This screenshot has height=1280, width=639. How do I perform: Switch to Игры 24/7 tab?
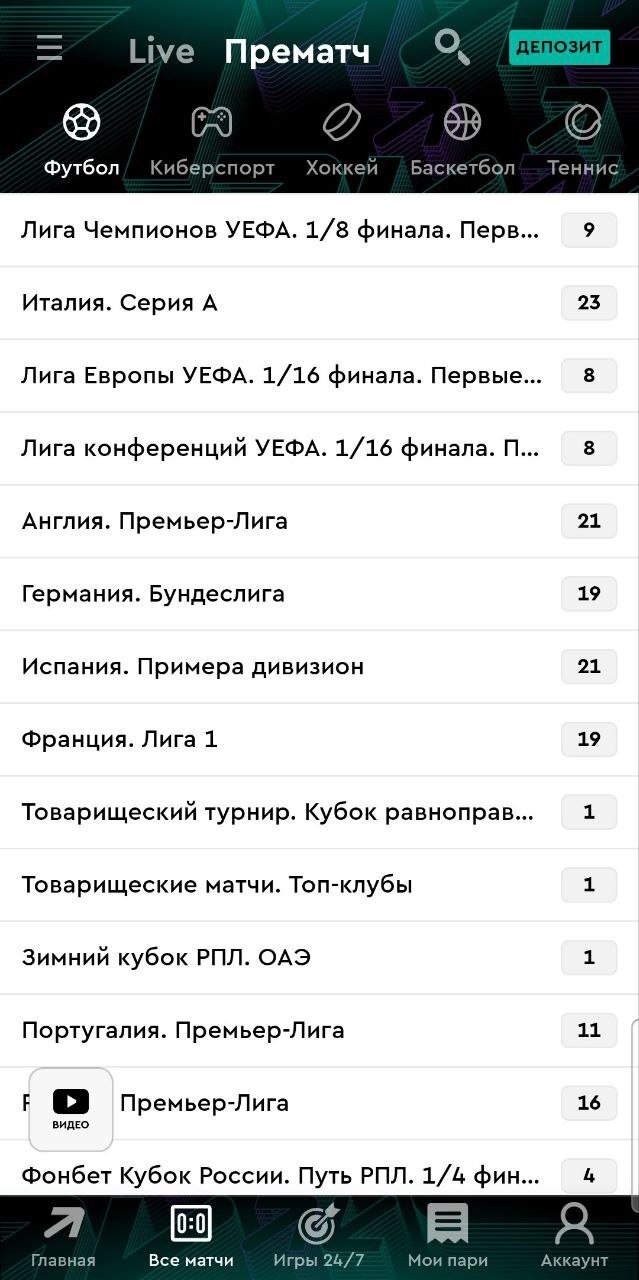[x=319, y=1237]
